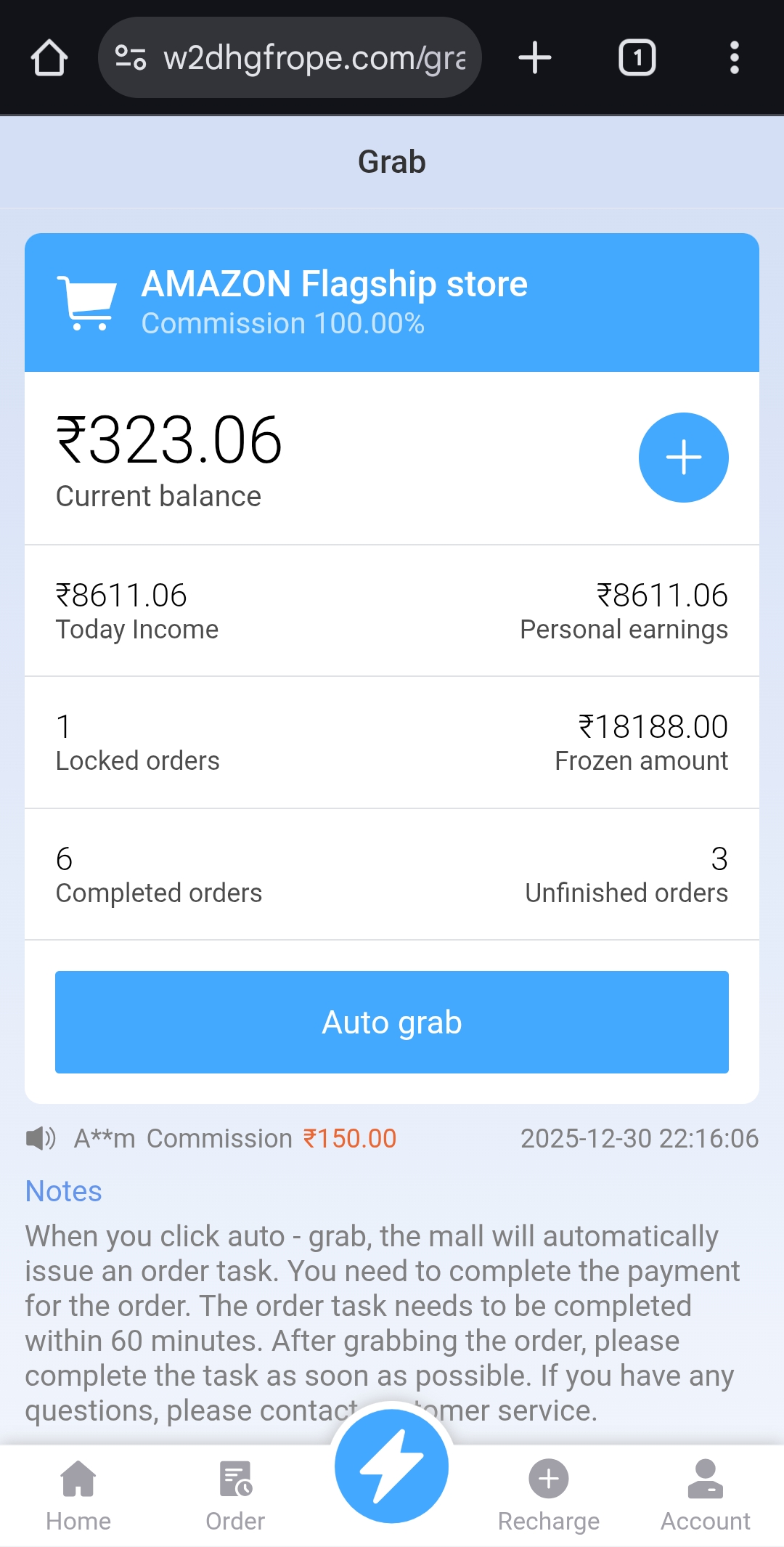The width and height of the screenshot is (784, 1547).
Task: Start the Auto grab button
Action: [x=392, y=1022]
